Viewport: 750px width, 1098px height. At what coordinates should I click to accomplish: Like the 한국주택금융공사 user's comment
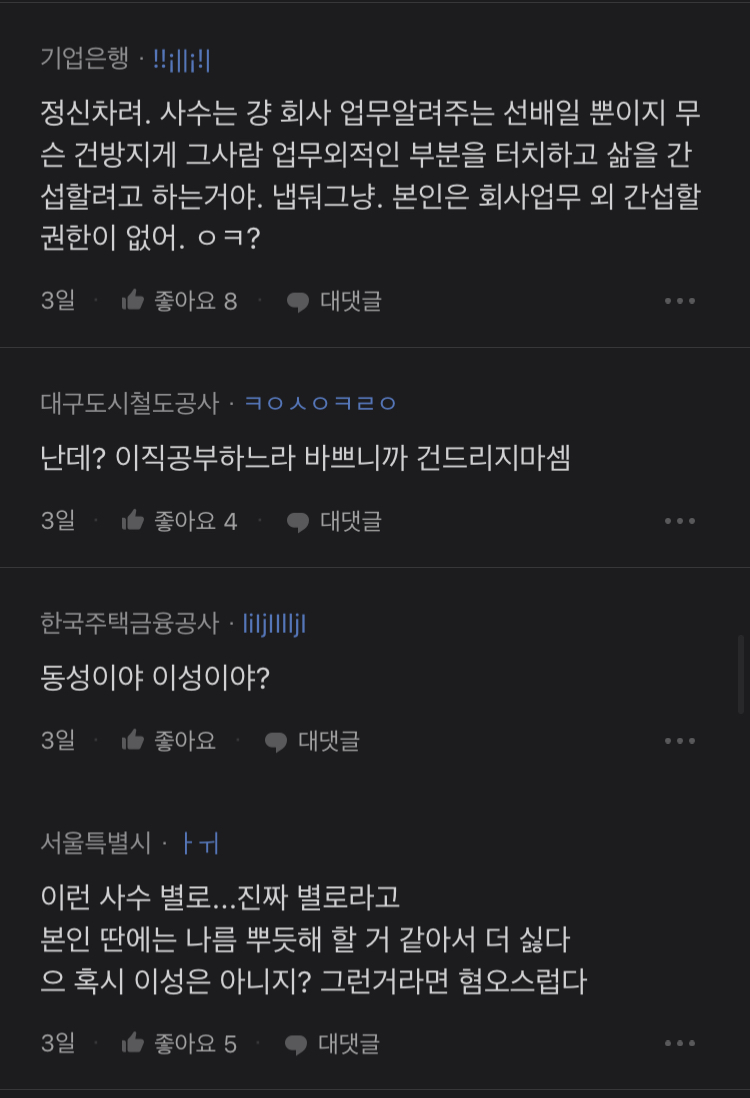[x=168, y=741]
